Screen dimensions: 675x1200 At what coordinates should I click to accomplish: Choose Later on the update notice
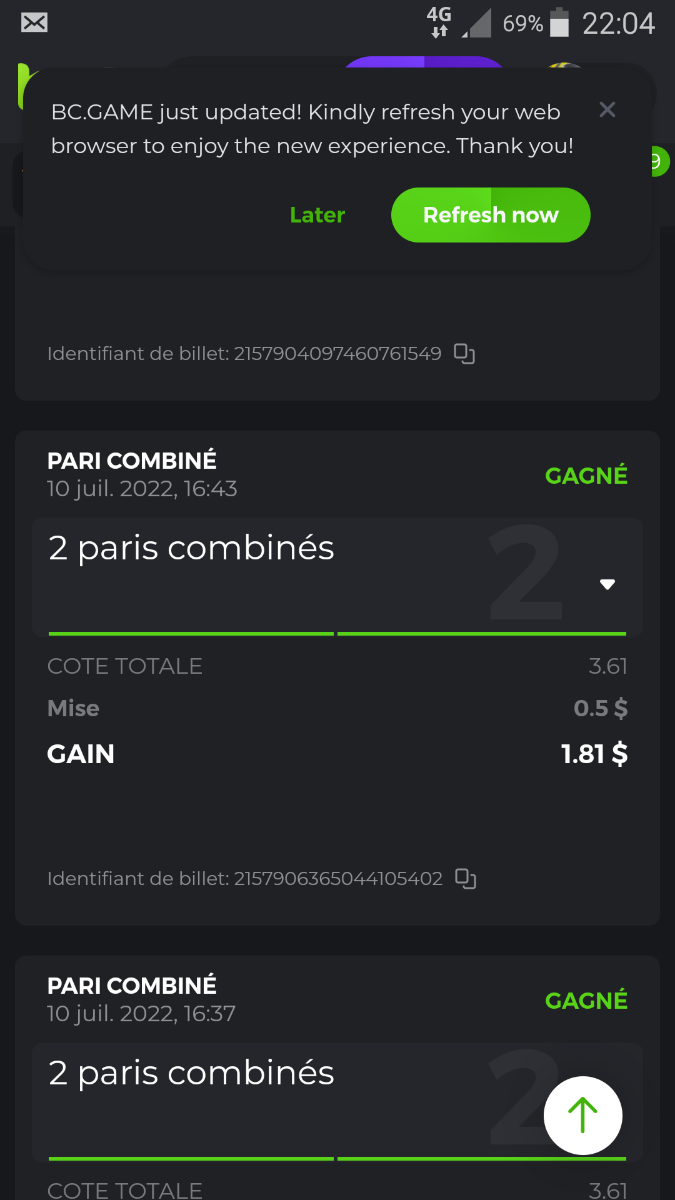coord(317,215)
